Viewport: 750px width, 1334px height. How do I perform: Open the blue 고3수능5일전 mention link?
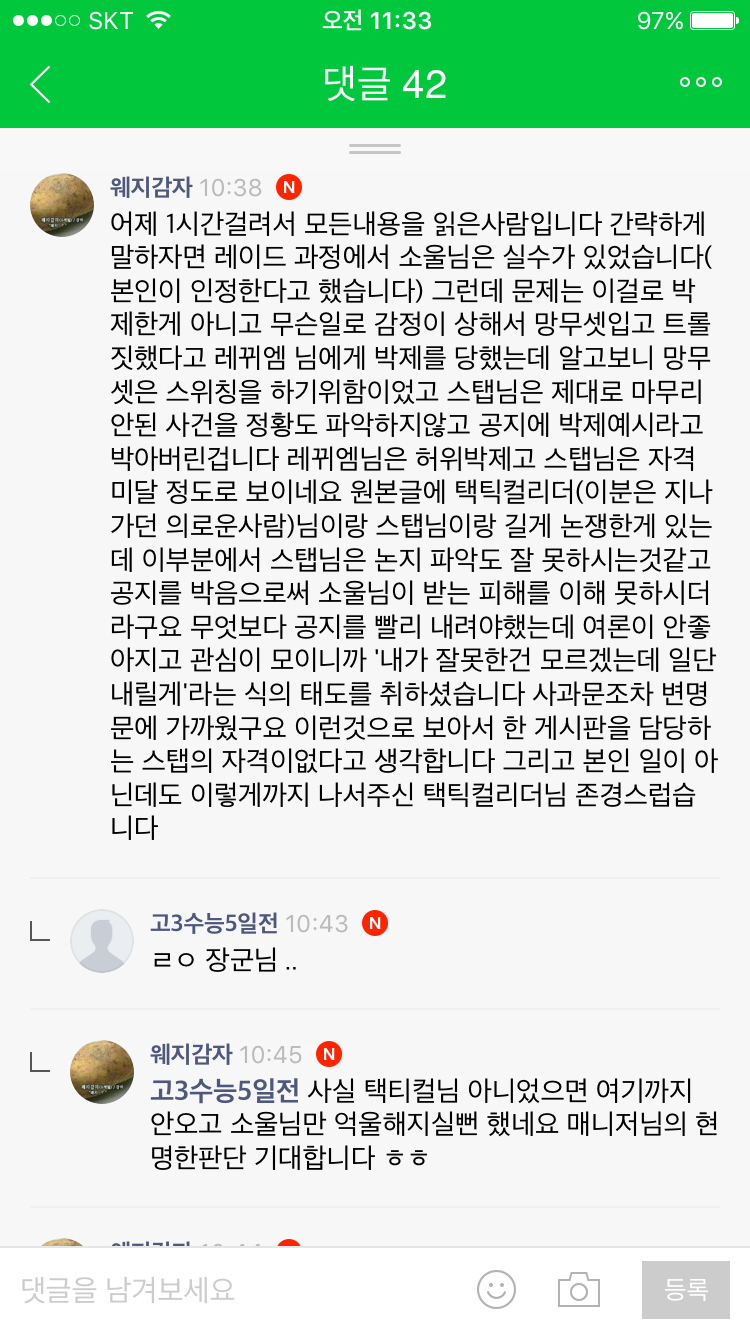pos(224,1089)
